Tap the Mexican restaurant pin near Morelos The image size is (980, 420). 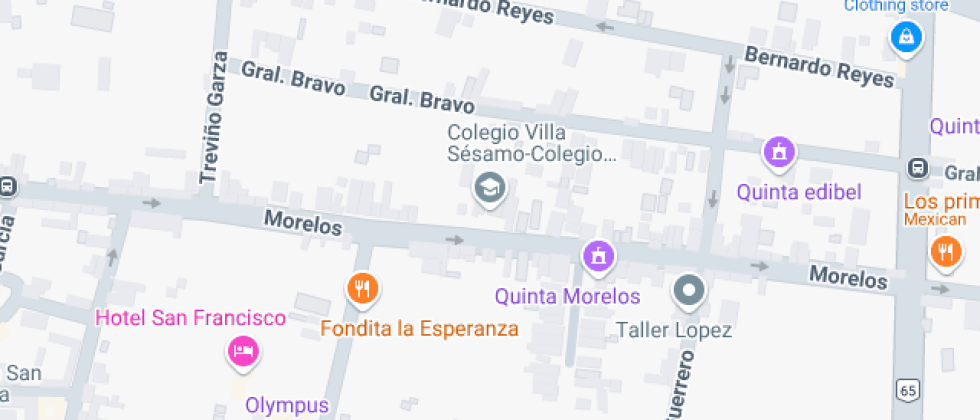tap(944, 251)
